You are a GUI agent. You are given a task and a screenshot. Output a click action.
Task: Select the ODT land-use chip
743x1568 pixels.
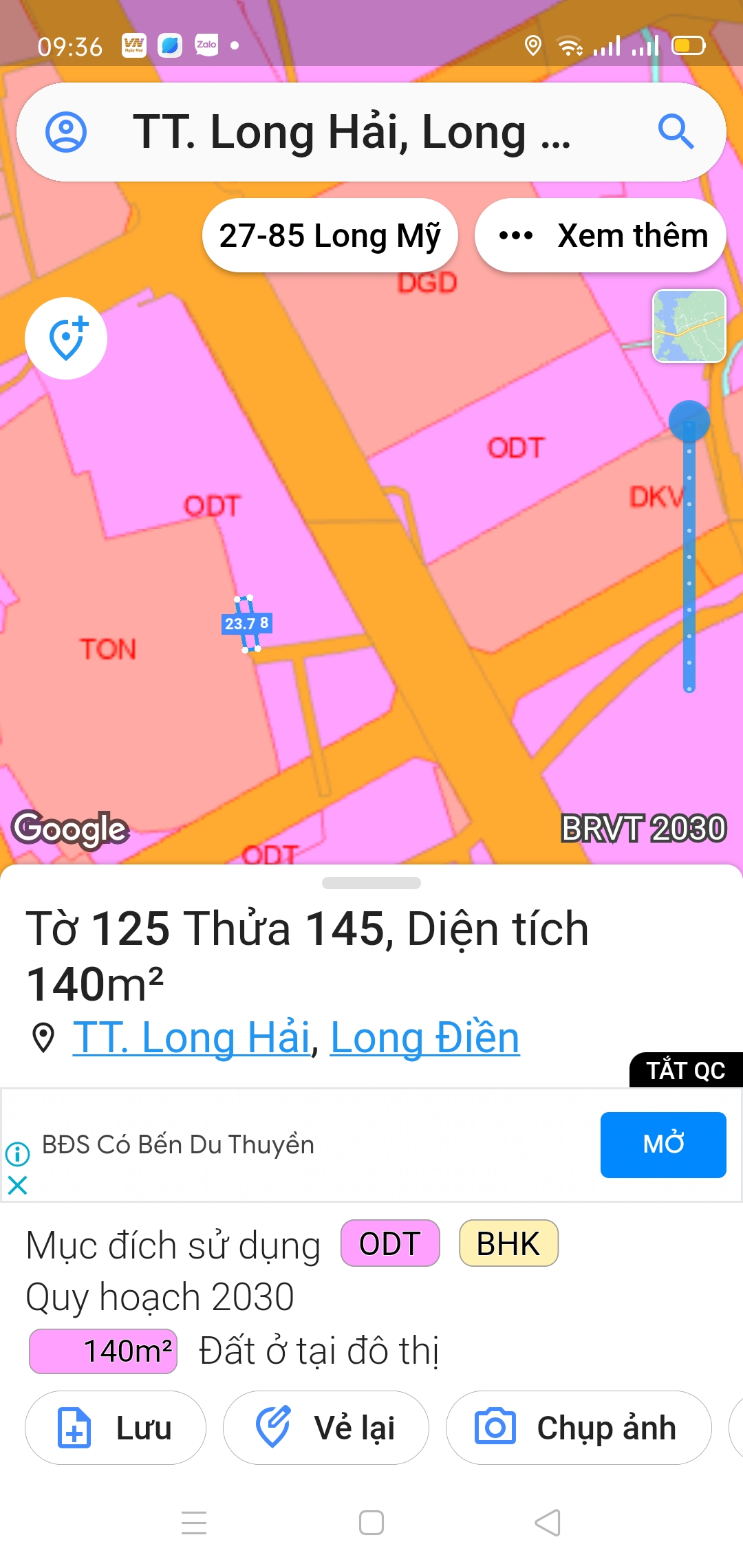(x=390, y=1243)
